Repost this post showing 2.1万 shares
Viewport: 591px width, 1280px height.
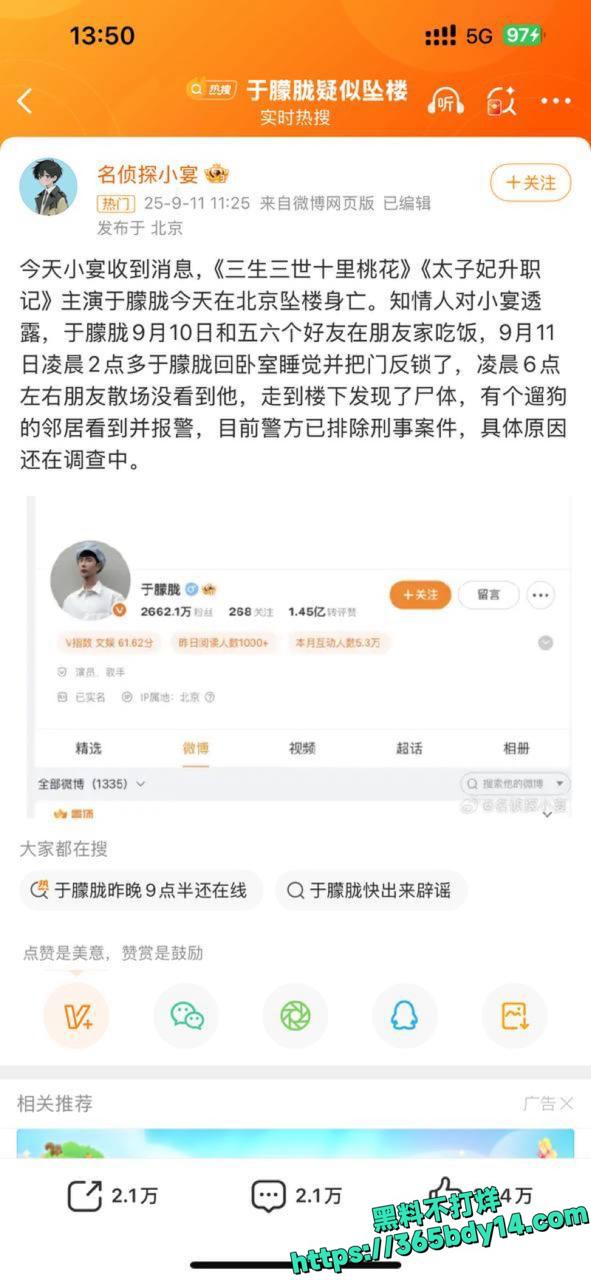coord(112,1194)
